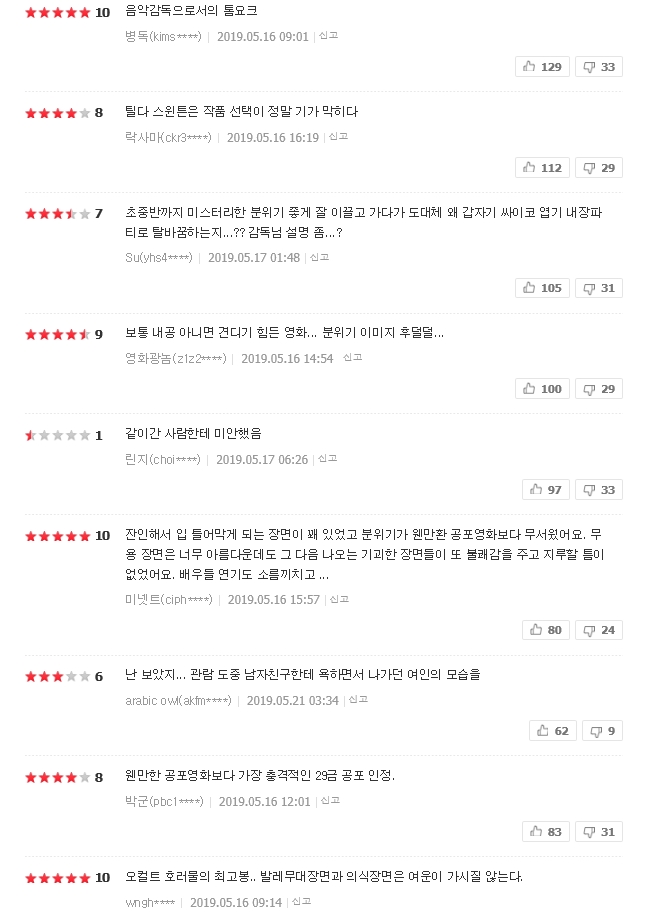
Task: Downvote 병독's review with 33 dislikes
Action: (599, 67)
